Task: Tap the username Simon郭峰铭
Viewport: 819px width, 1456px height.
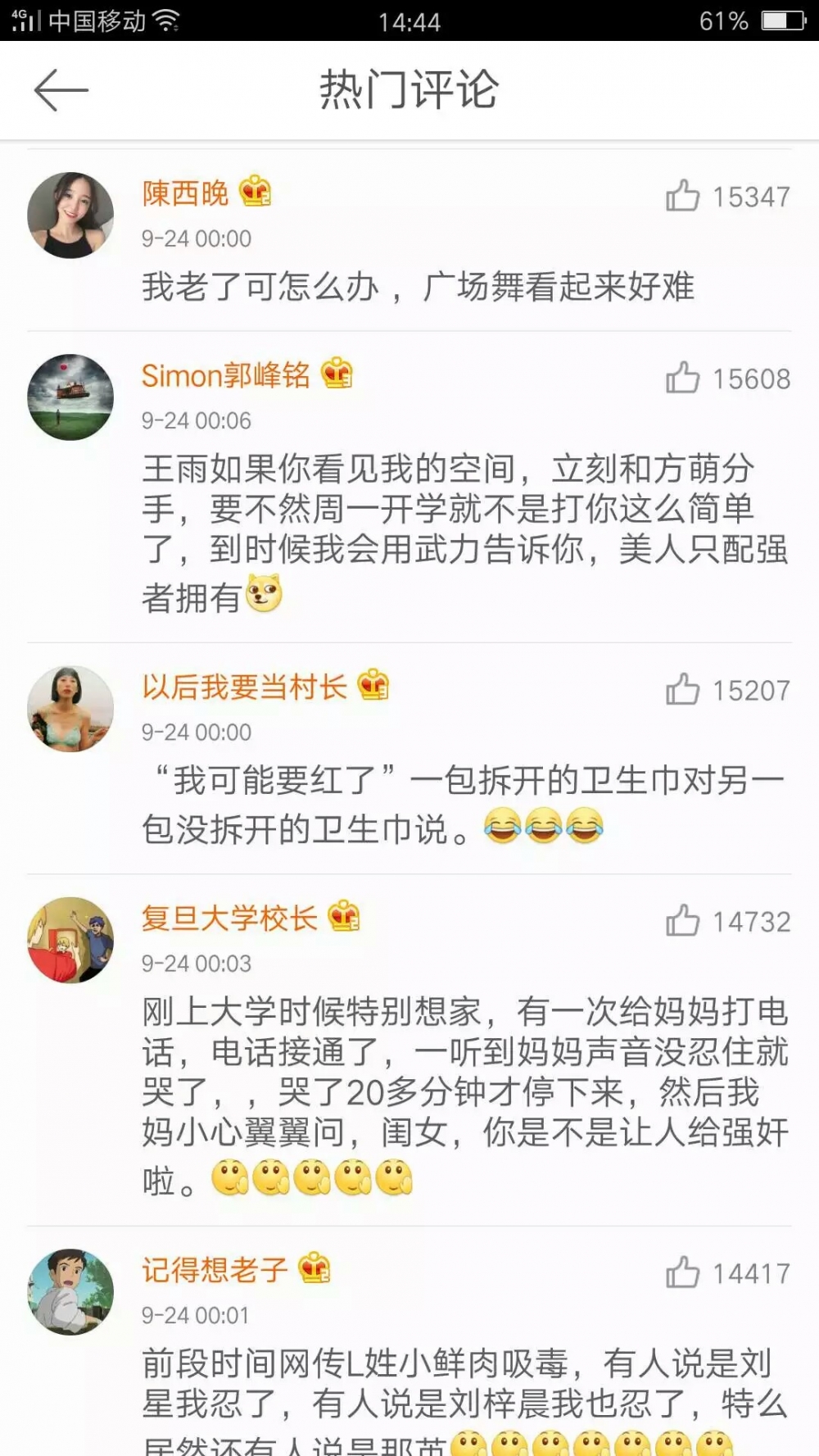Action: 226,375
